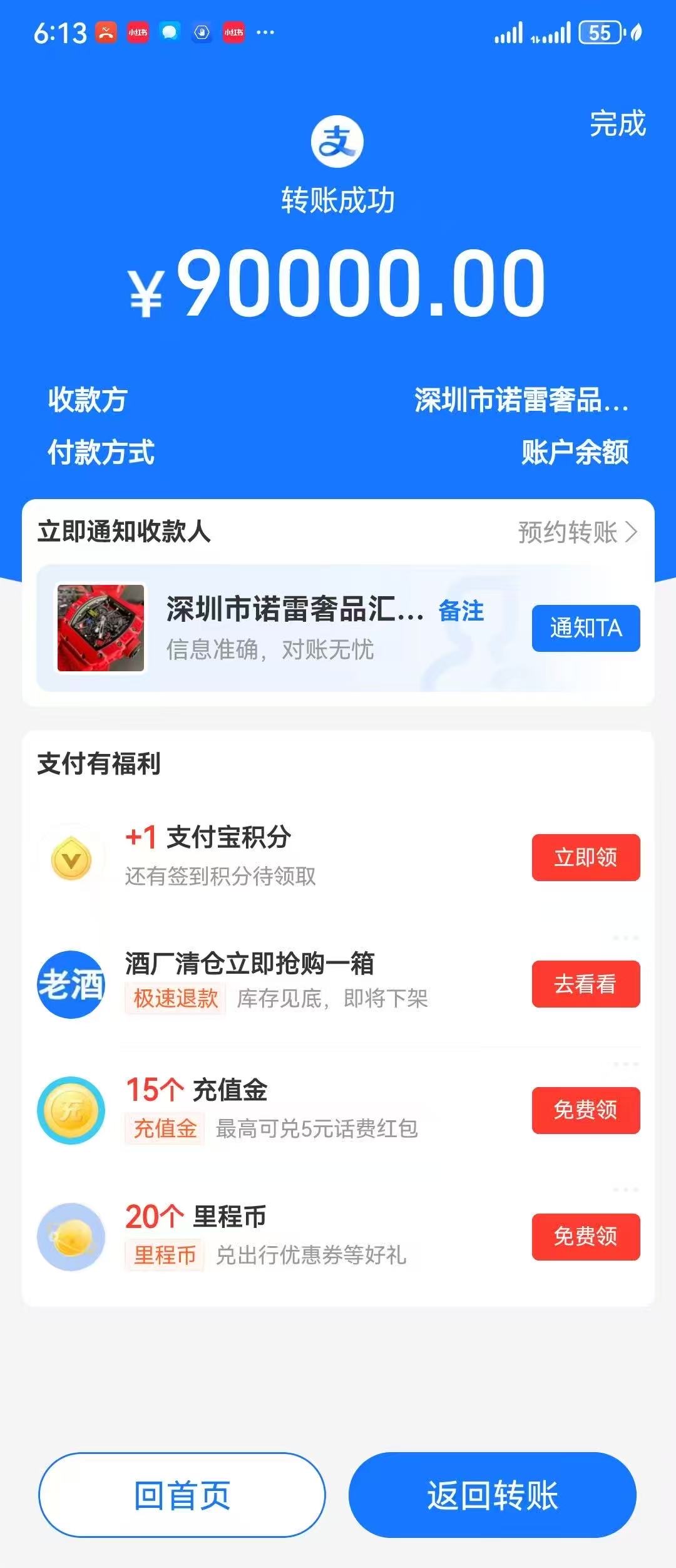Go to 回首页 home page
This screenshot has height=1568, width=676.
pyautogui.click(x=182, y=1495)
